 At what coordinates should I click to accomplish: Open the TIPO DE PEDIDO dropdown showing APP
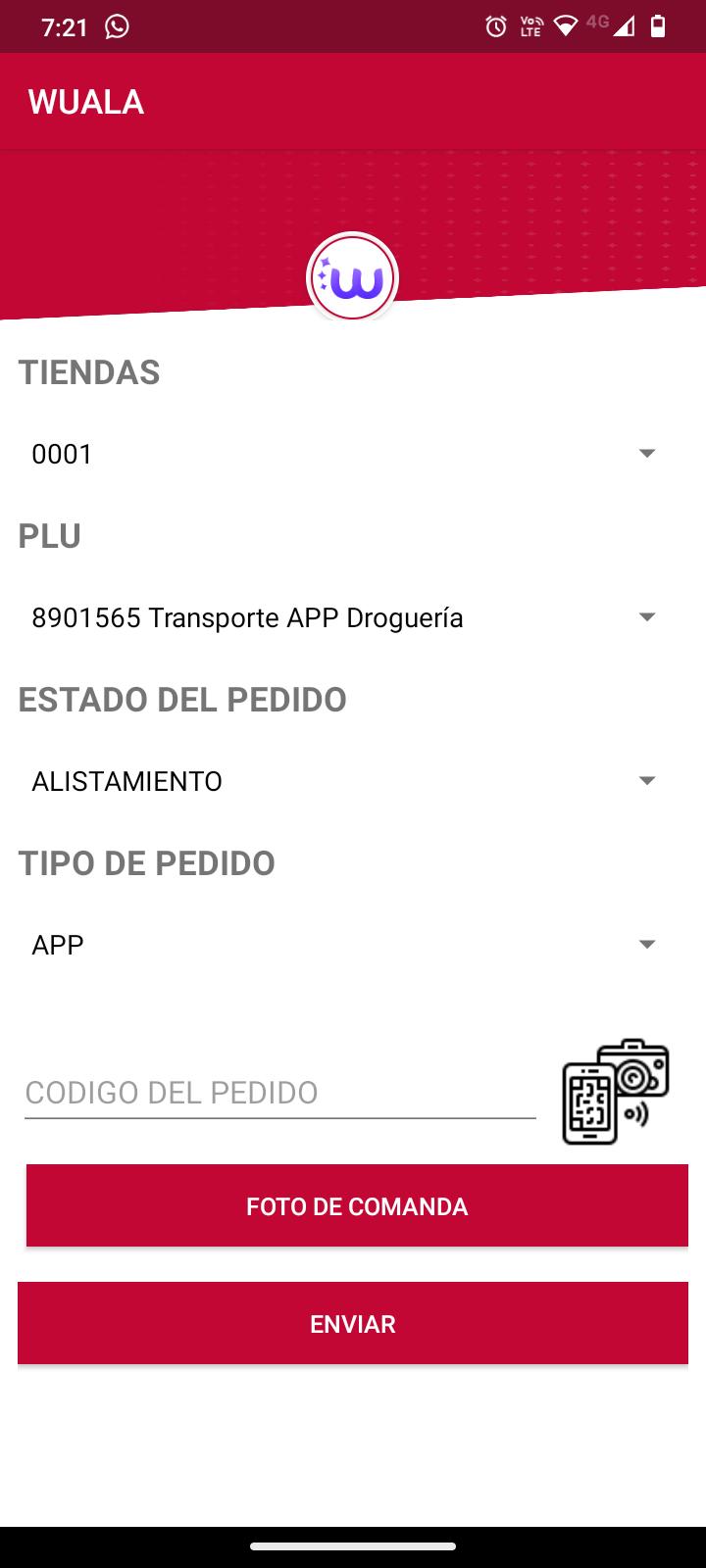pos(345,945)
